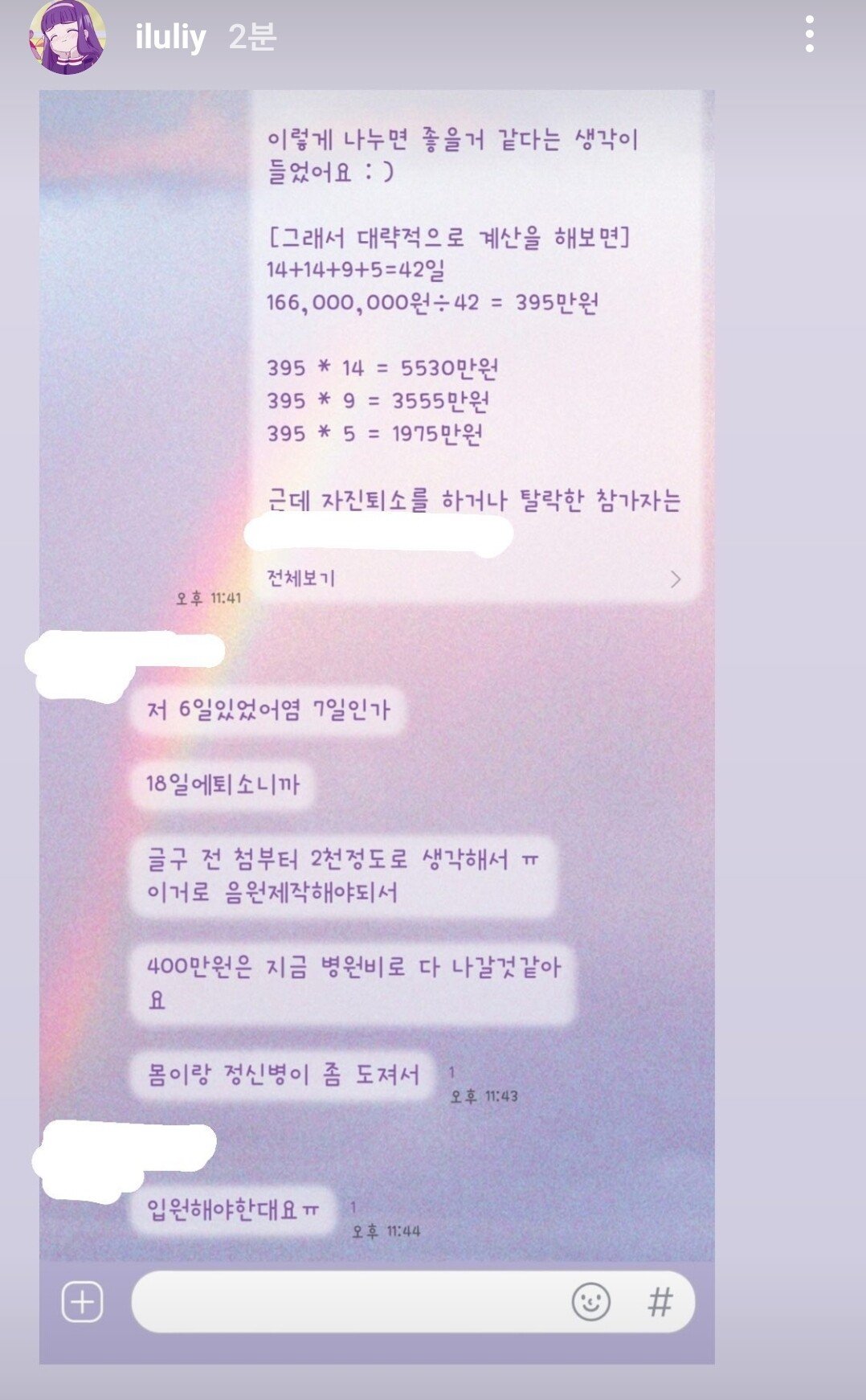Screen dimensions: 866x1400
Task: Open iluliy's profile picture
Action: [x=67, y=37]
